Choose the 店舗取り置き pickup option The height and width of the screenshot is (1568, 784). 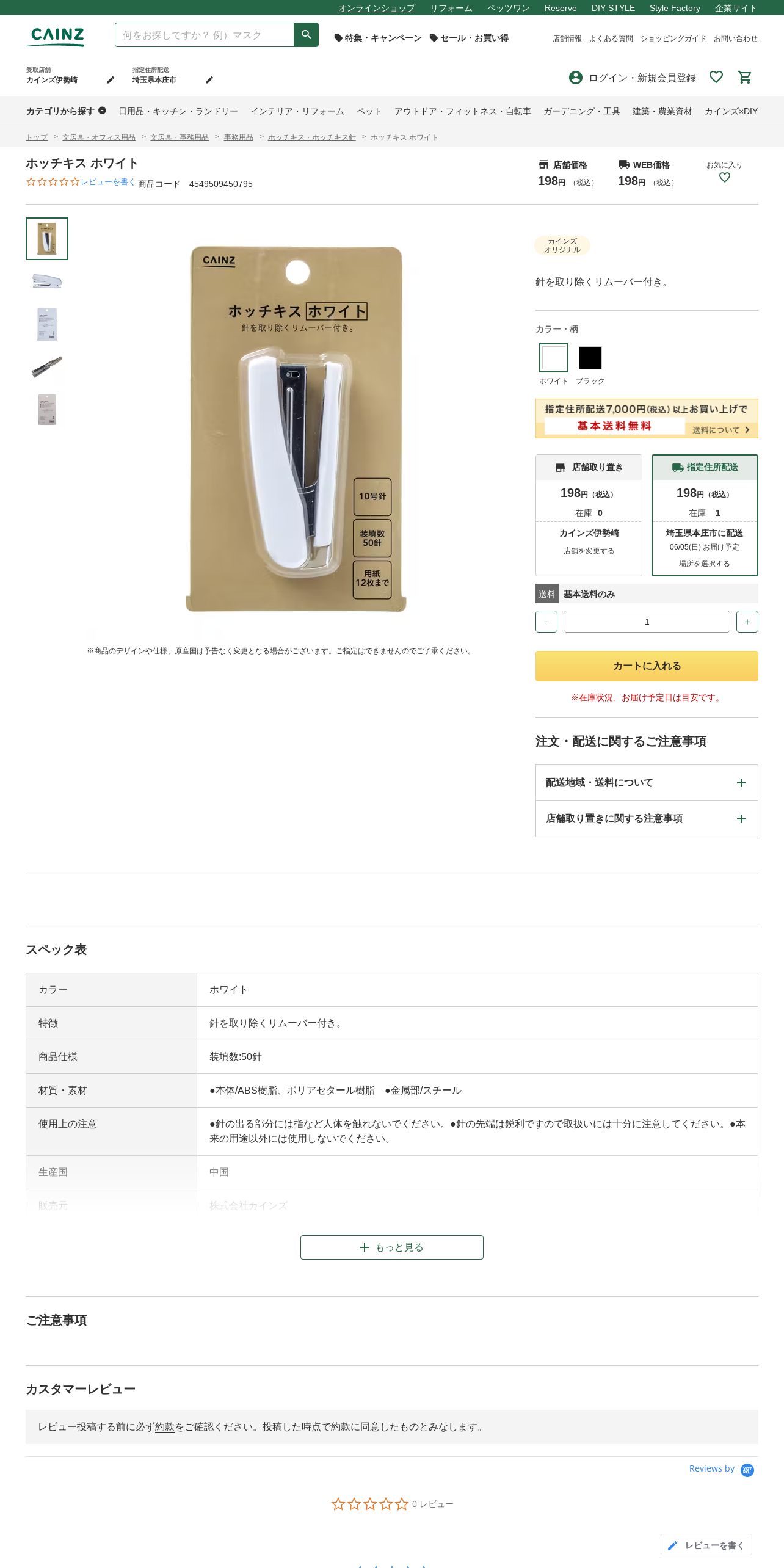click(589, 515)
